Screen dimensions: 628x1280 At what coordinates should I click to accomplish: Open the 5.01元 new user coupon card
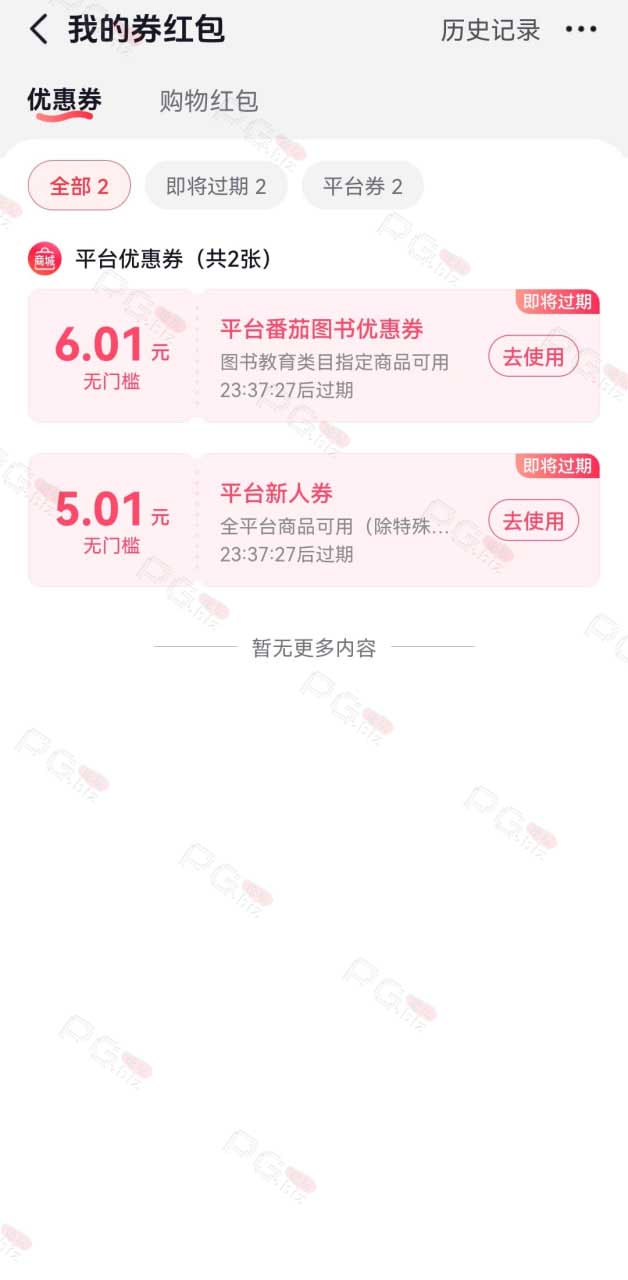(x=314, y=520)
